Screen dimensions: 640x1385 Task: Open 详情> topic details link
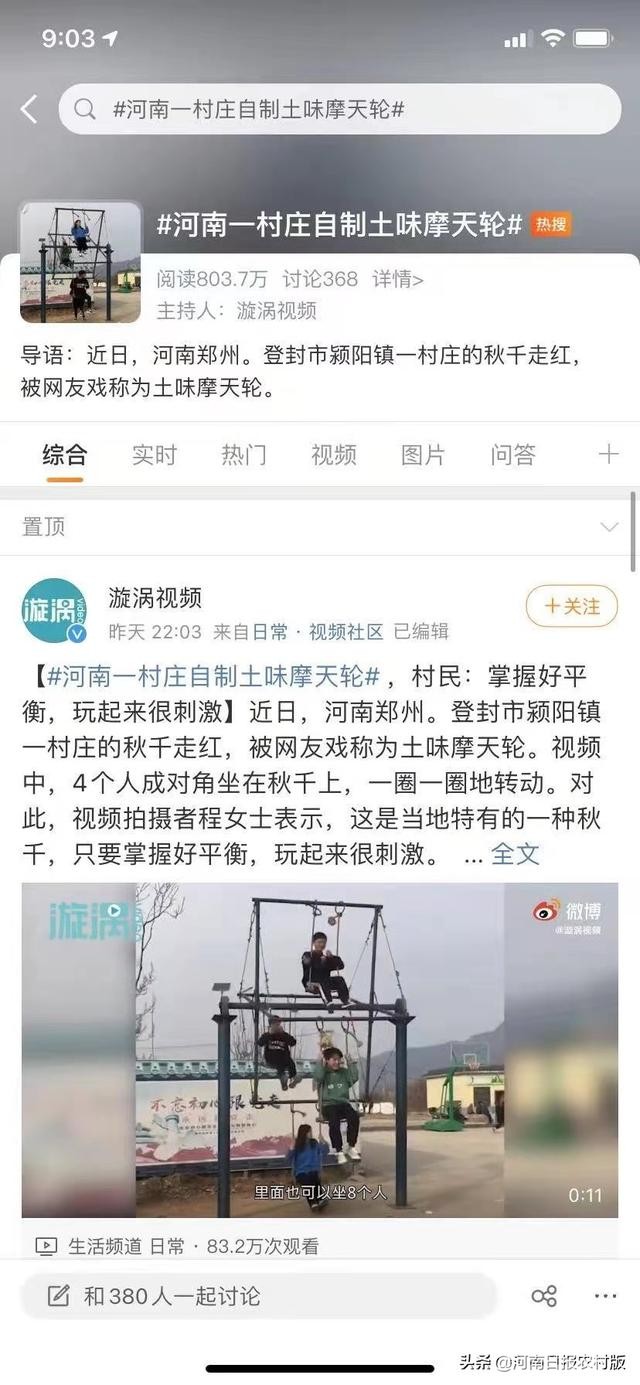[x=398, y=279]
